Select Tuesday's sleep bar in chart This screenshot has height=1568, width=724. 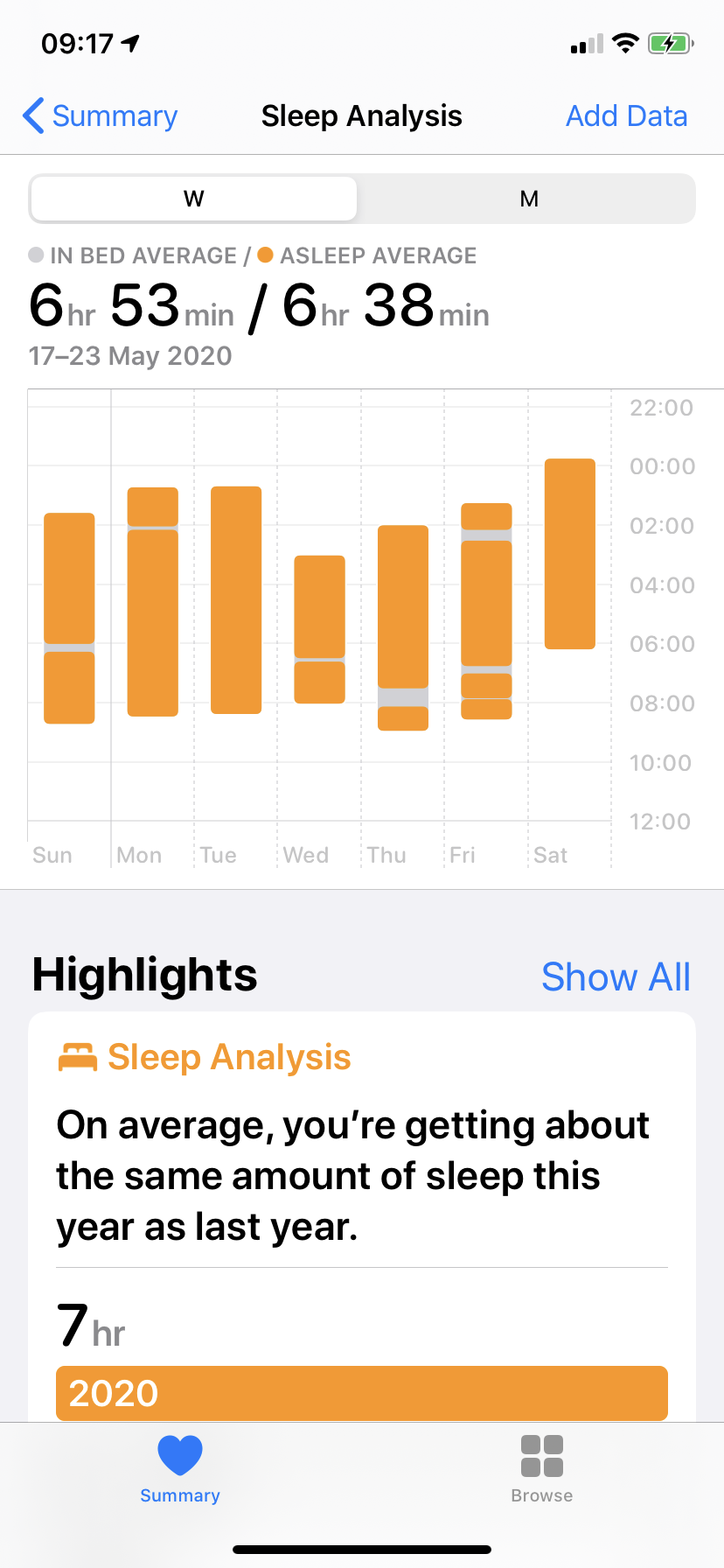[236, 600]
